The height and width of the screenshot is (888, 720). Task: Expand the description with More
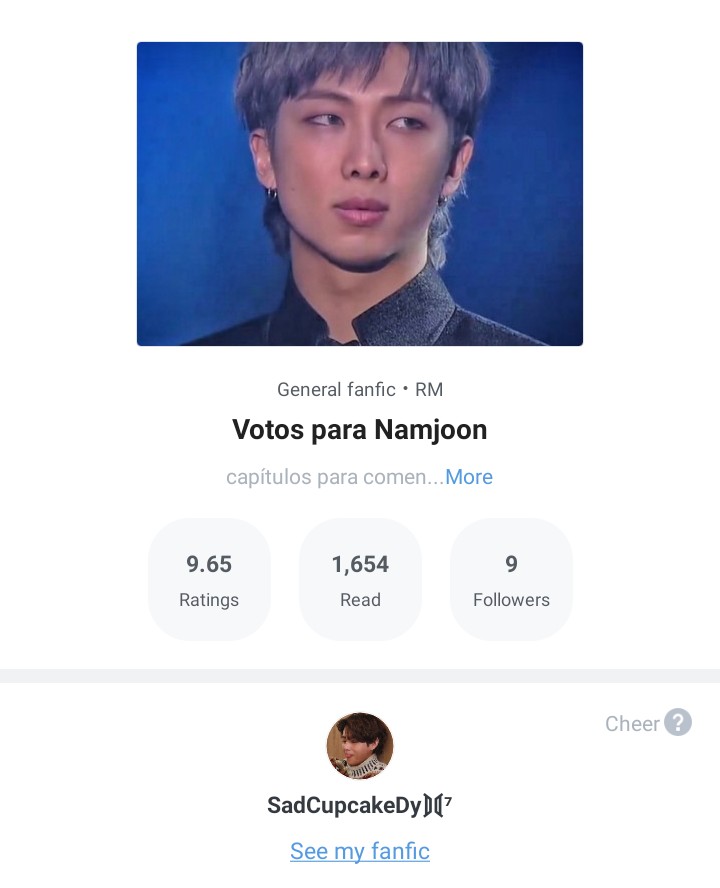click(x=469, y=477)
